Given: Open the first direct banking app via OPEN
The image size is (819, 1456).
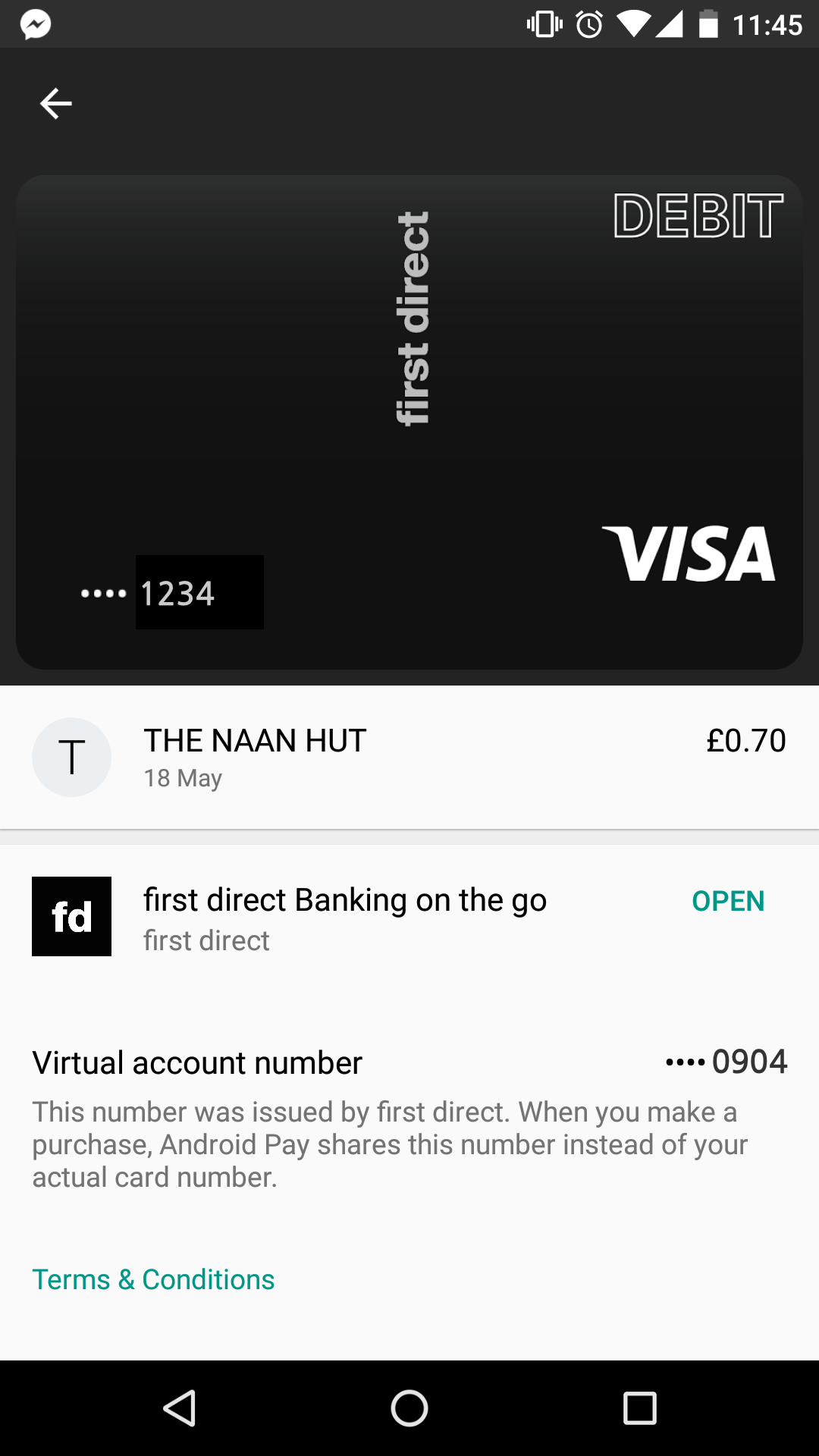Looking at the screenshot, I should pos(727,901).
